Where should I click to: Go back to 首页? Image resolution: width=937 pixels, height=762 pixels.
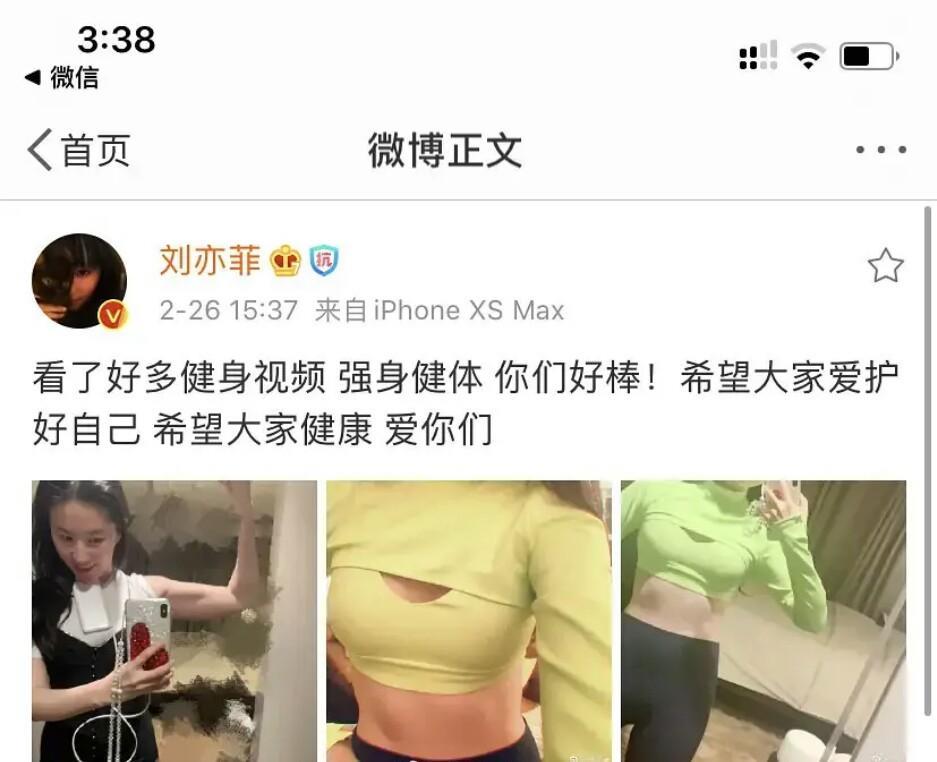(78, 151)
